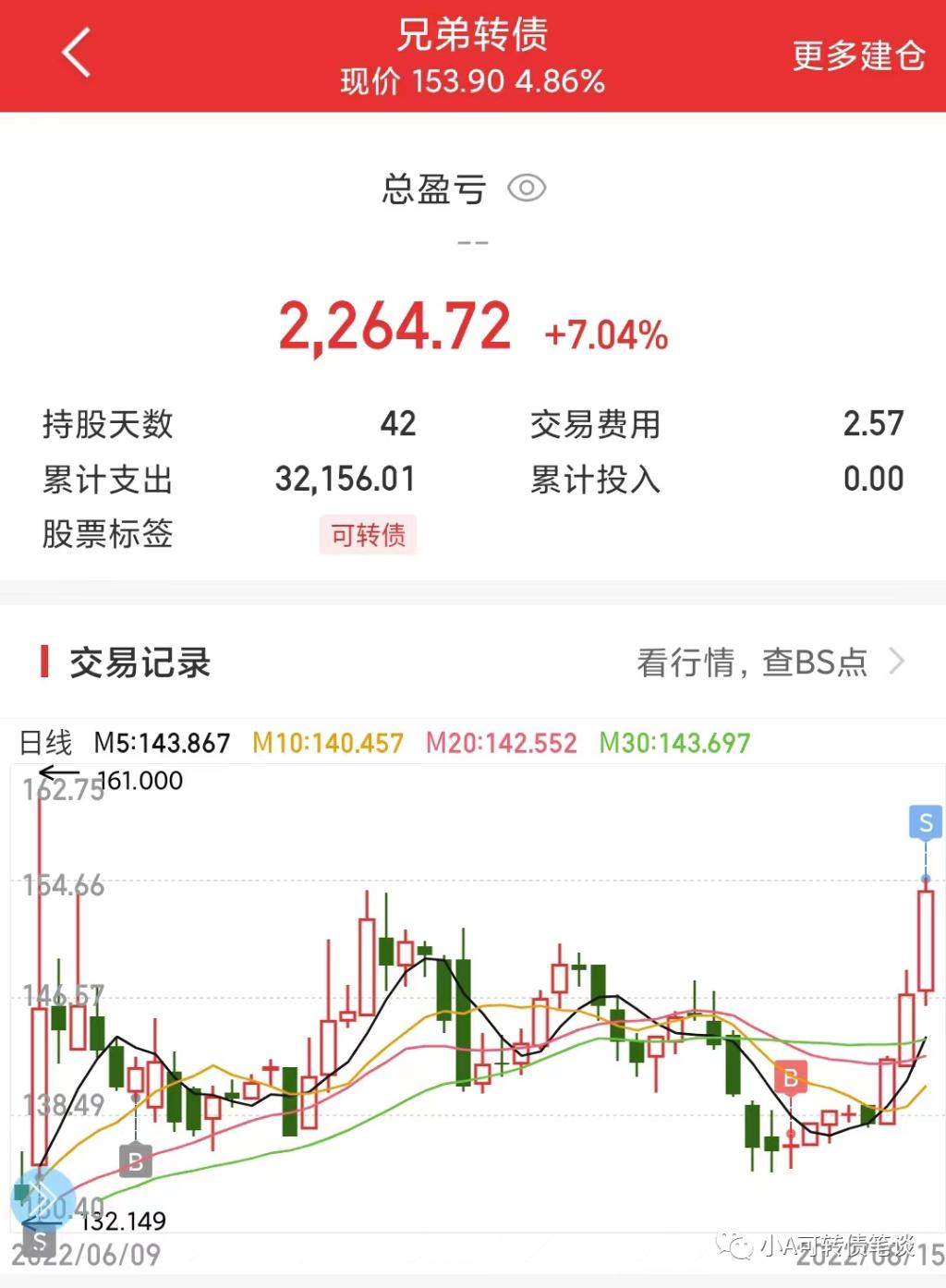Open 看行情, 查BS点 link

[x=769, y=662]
